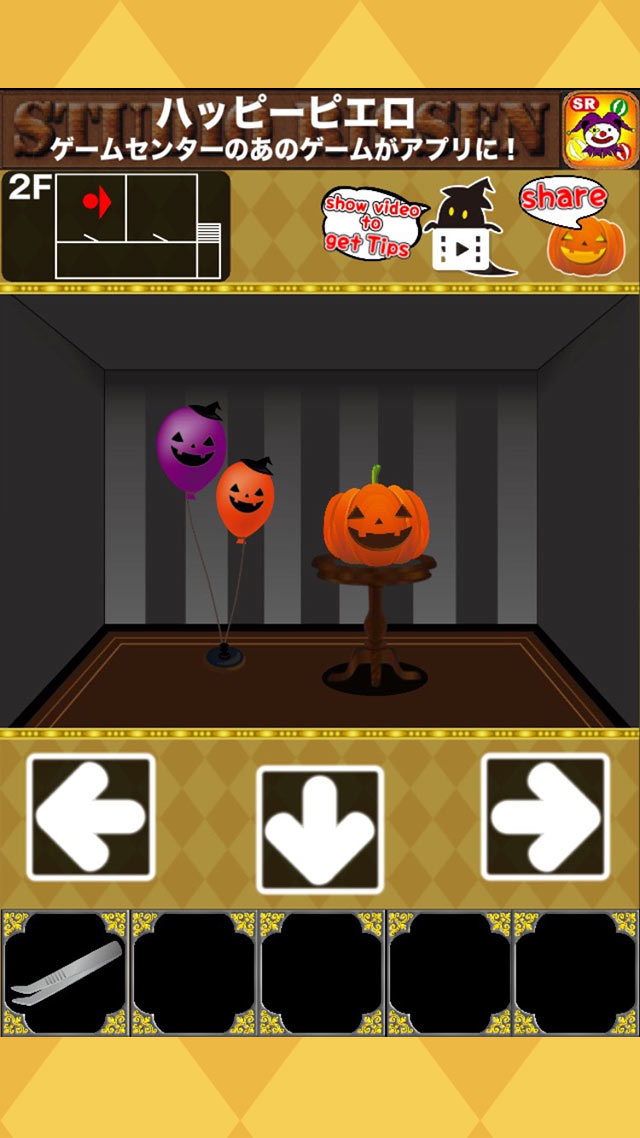Turn right with the right arrow
Screen dimensions: 640x1138
[545, 816]
